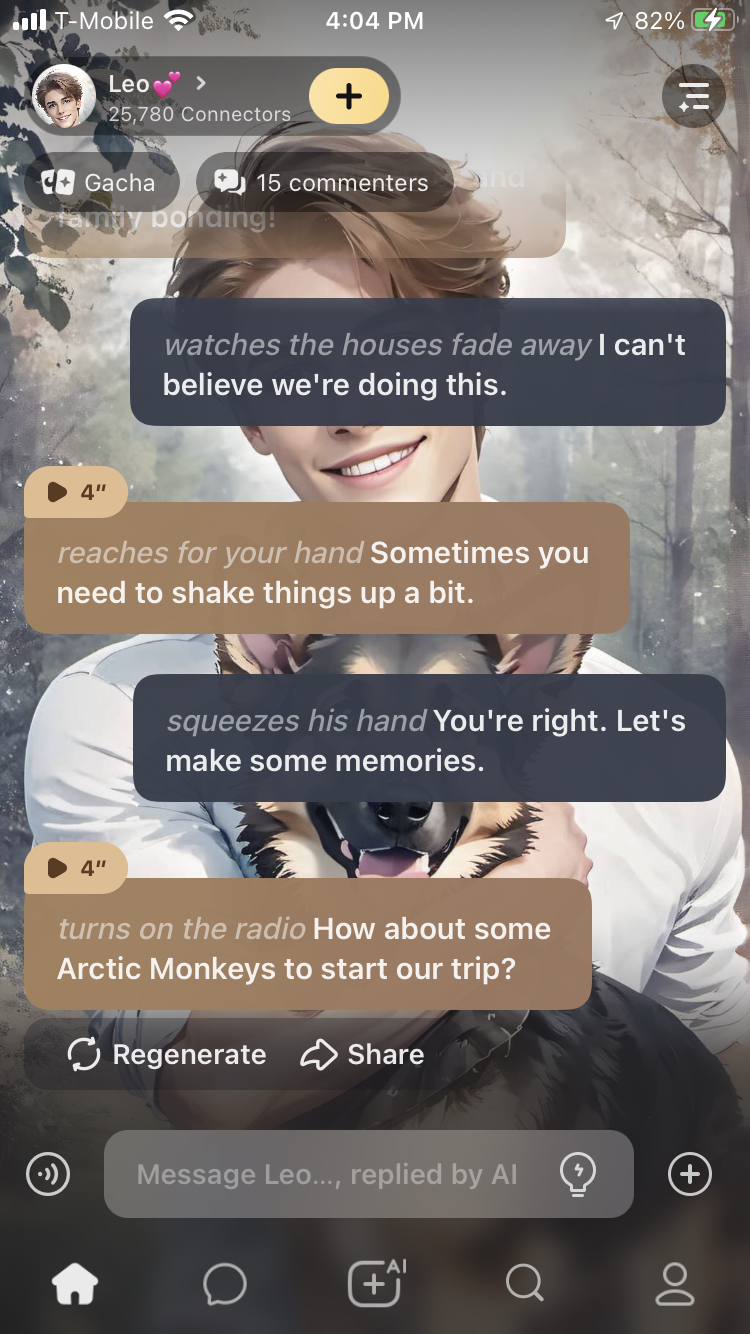Viewport: 750px width, 1334px height.
Task: Open the AI create tab
Action: click(375, 1283)
